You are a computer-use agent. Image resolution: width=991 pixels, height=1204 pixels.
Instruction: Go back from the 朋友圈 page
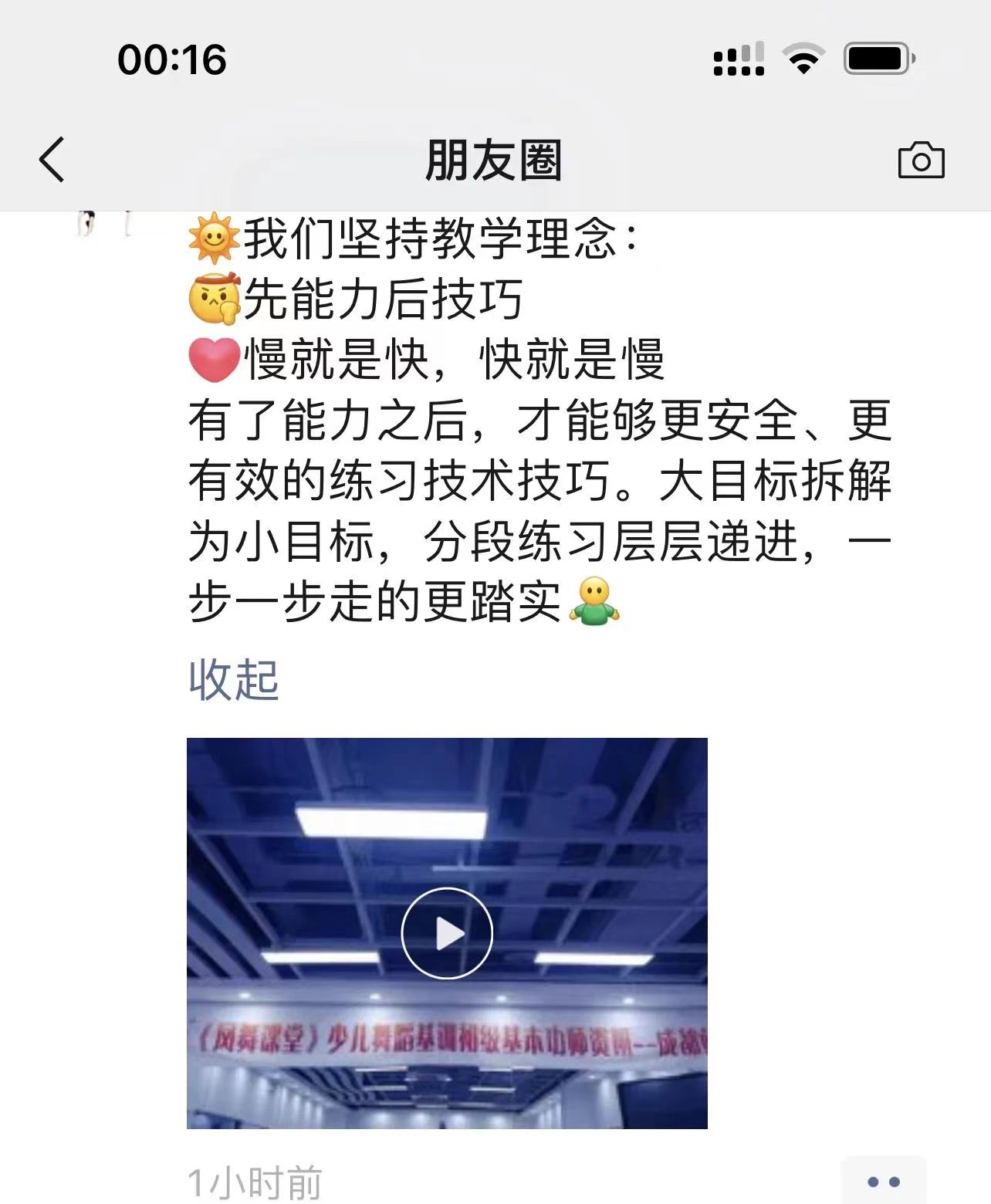point(52,160)
